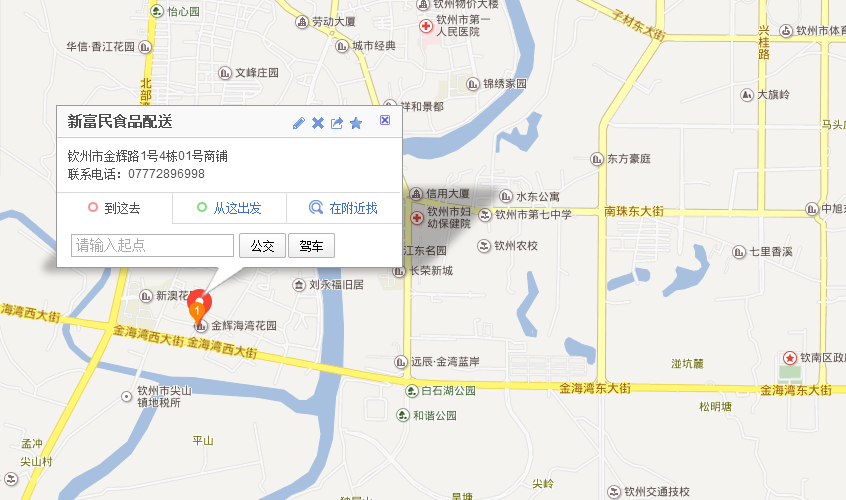The height and width of the screenshot is (500, 846).
Task: Tap the pencil edit icon in the popup
Action: (x=298, y=123)
